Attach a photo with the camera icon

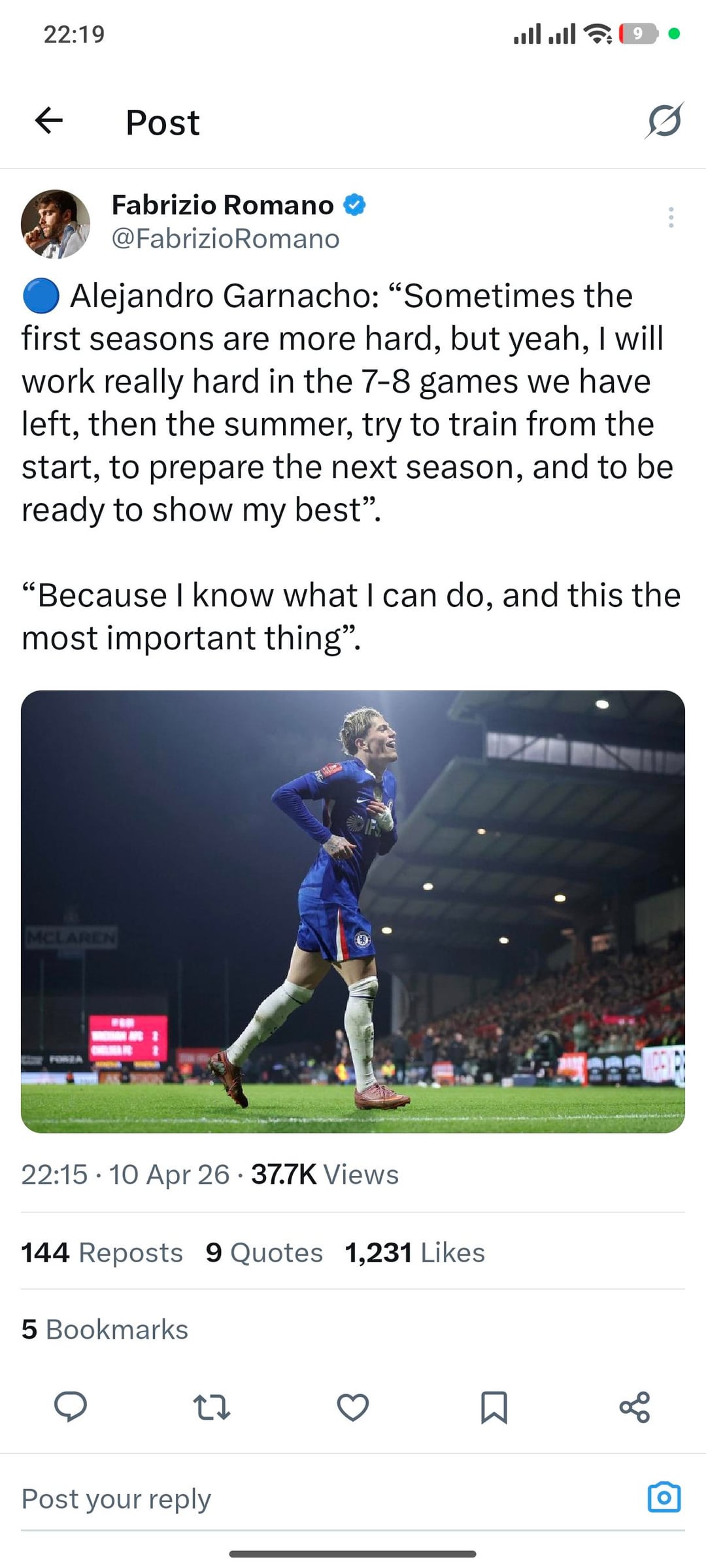tap(664, 1497)
